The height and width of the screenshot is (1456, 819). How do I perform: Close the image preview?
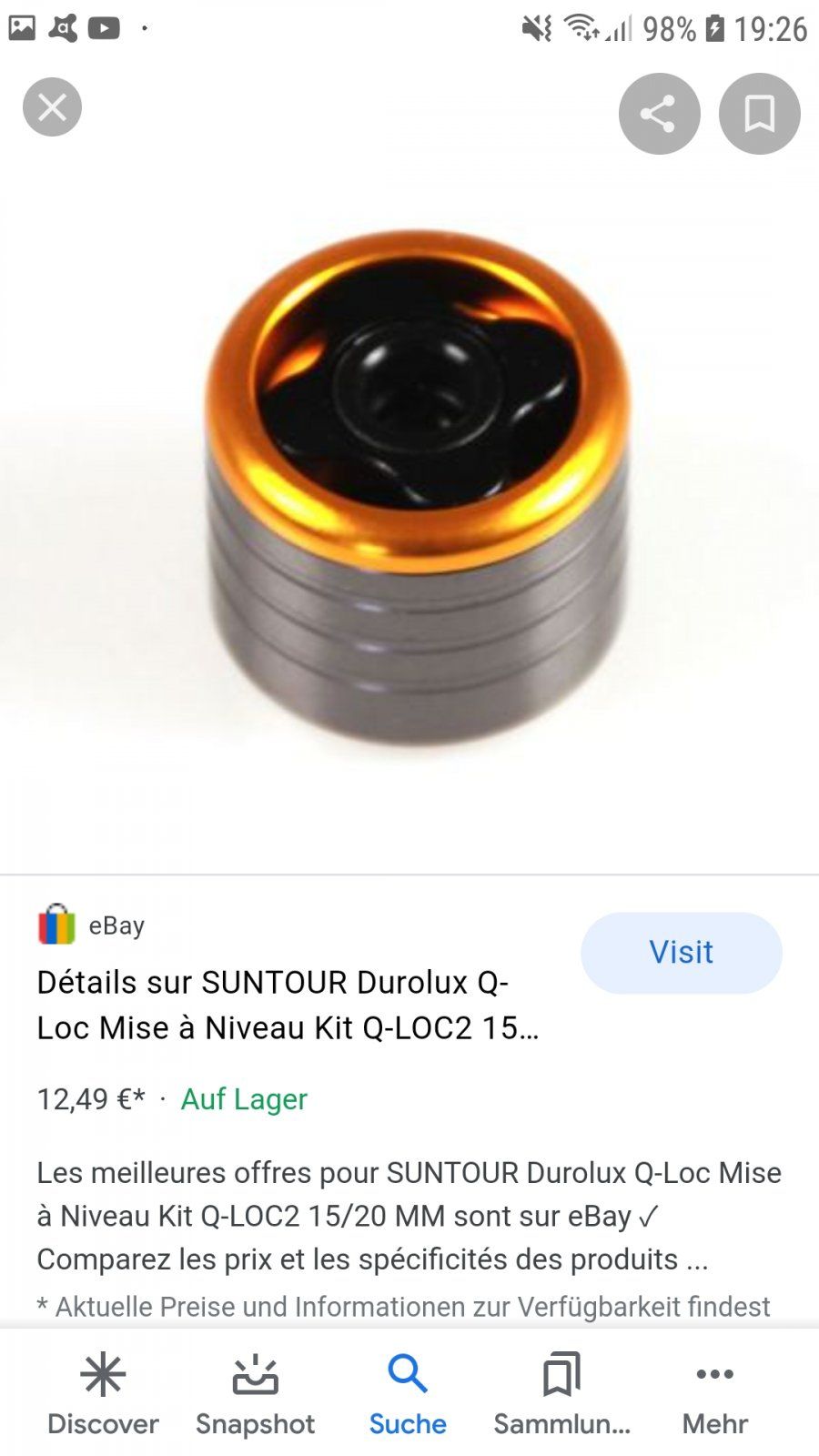point(52,107)
